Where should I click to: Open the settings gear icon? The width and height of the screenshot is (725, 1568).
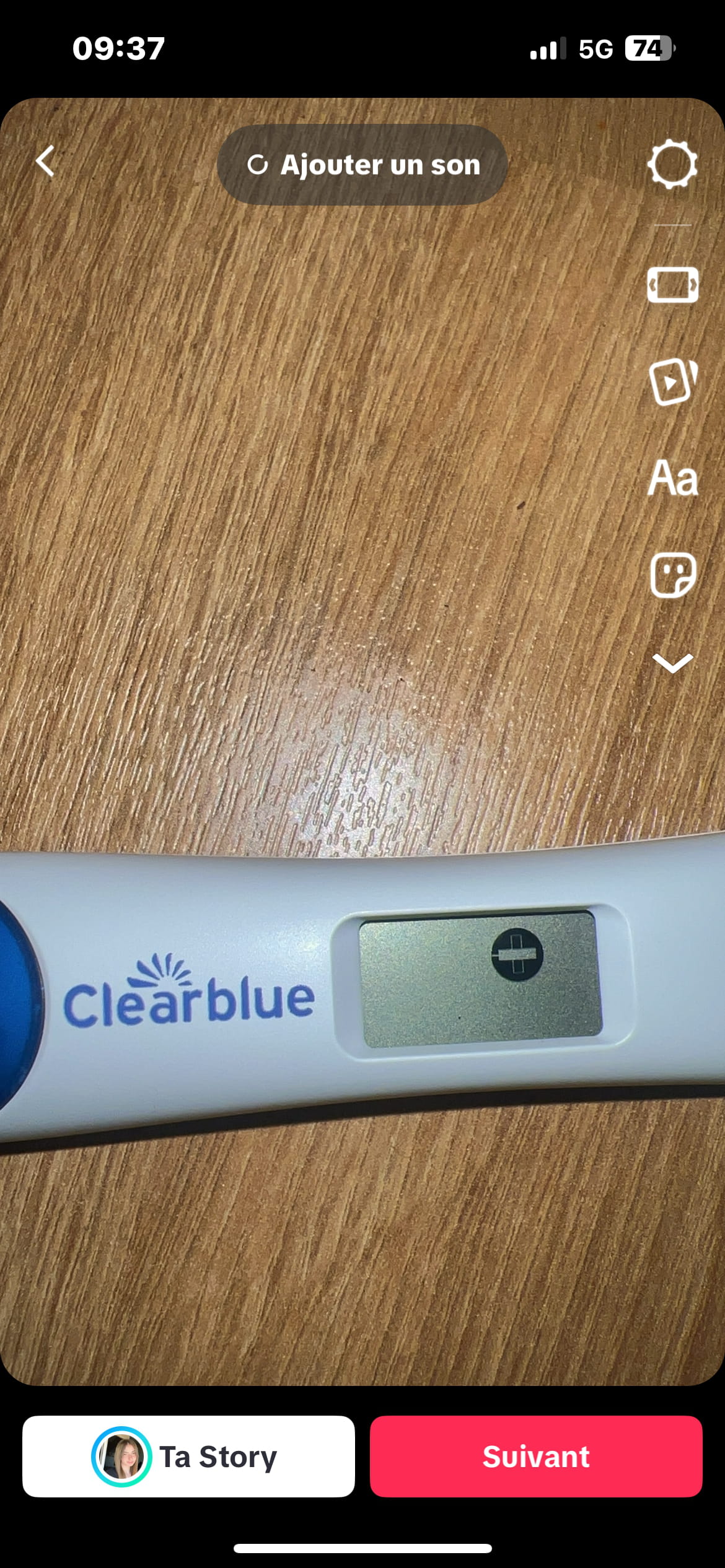tap(672, 164)
